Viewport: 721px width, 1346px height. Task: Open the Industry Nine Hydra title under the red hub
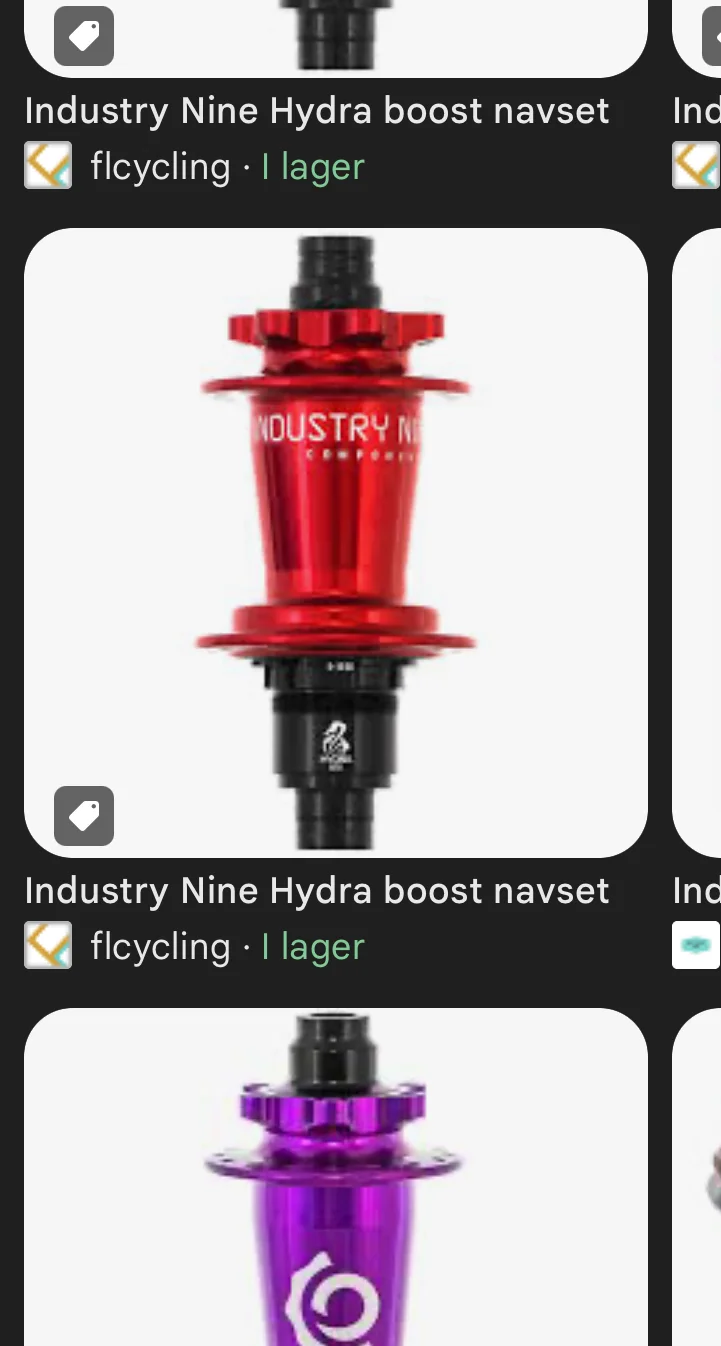[316, 891]
